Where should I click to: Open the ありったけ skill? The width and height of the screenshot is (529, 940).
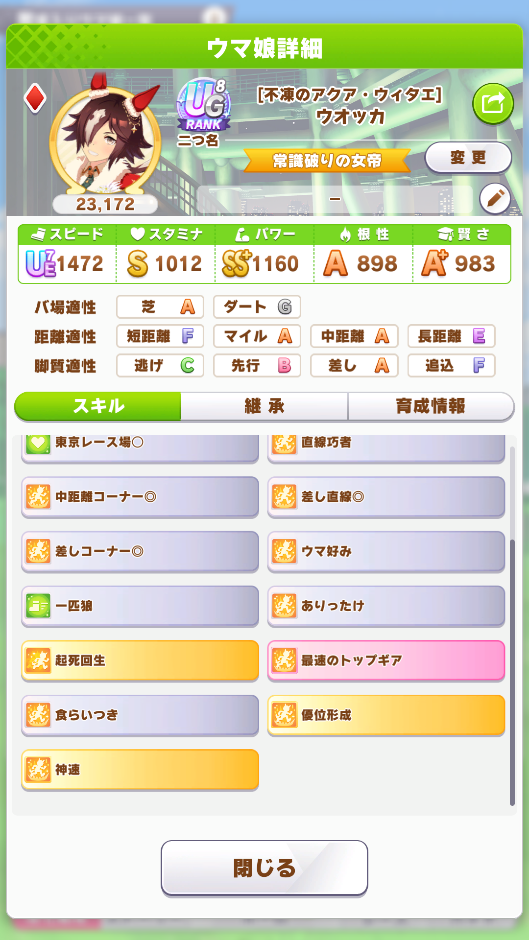coord(386,606)
